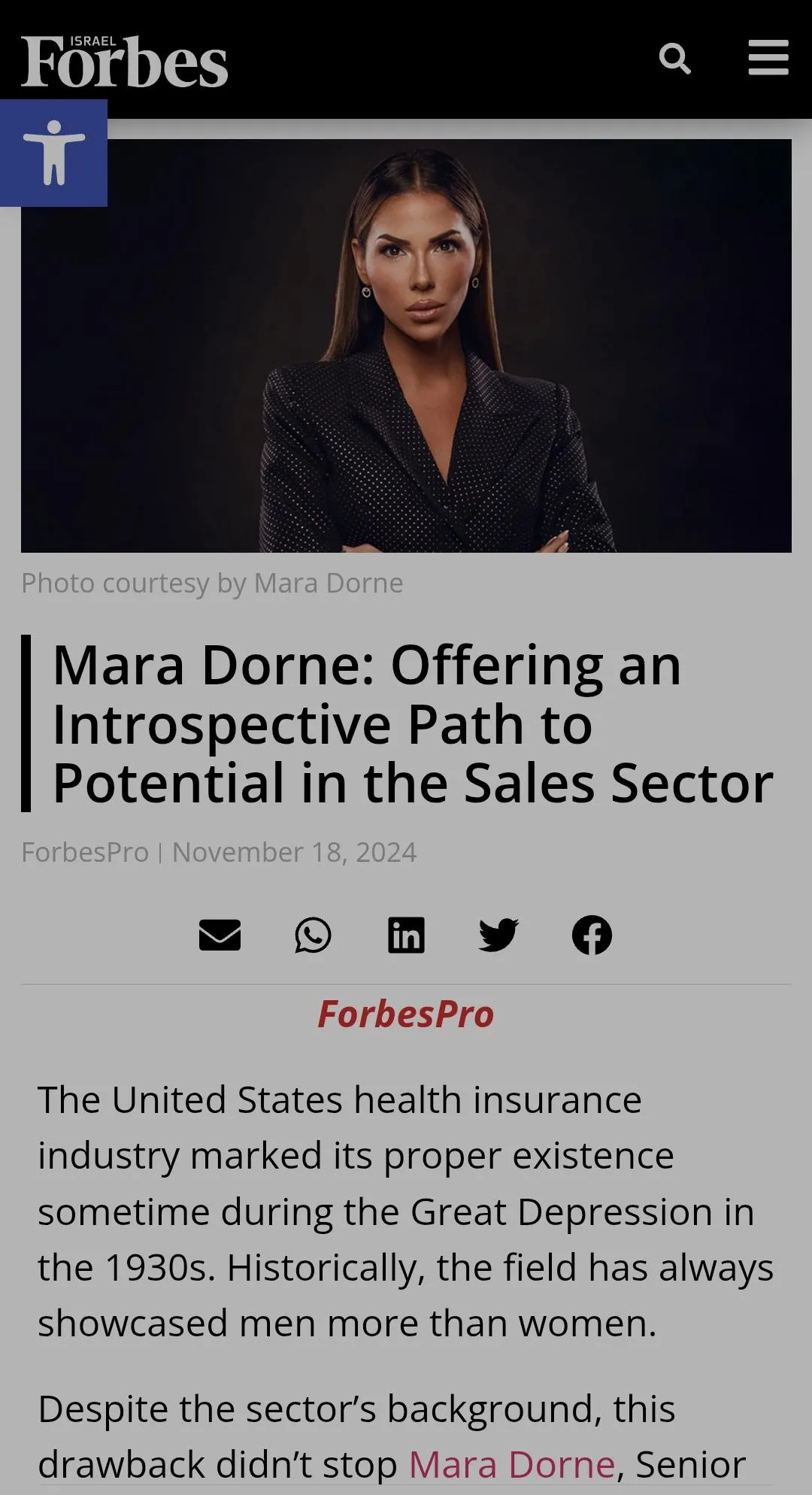
Task: Open the hamburger menu
Action: [768, 59]
